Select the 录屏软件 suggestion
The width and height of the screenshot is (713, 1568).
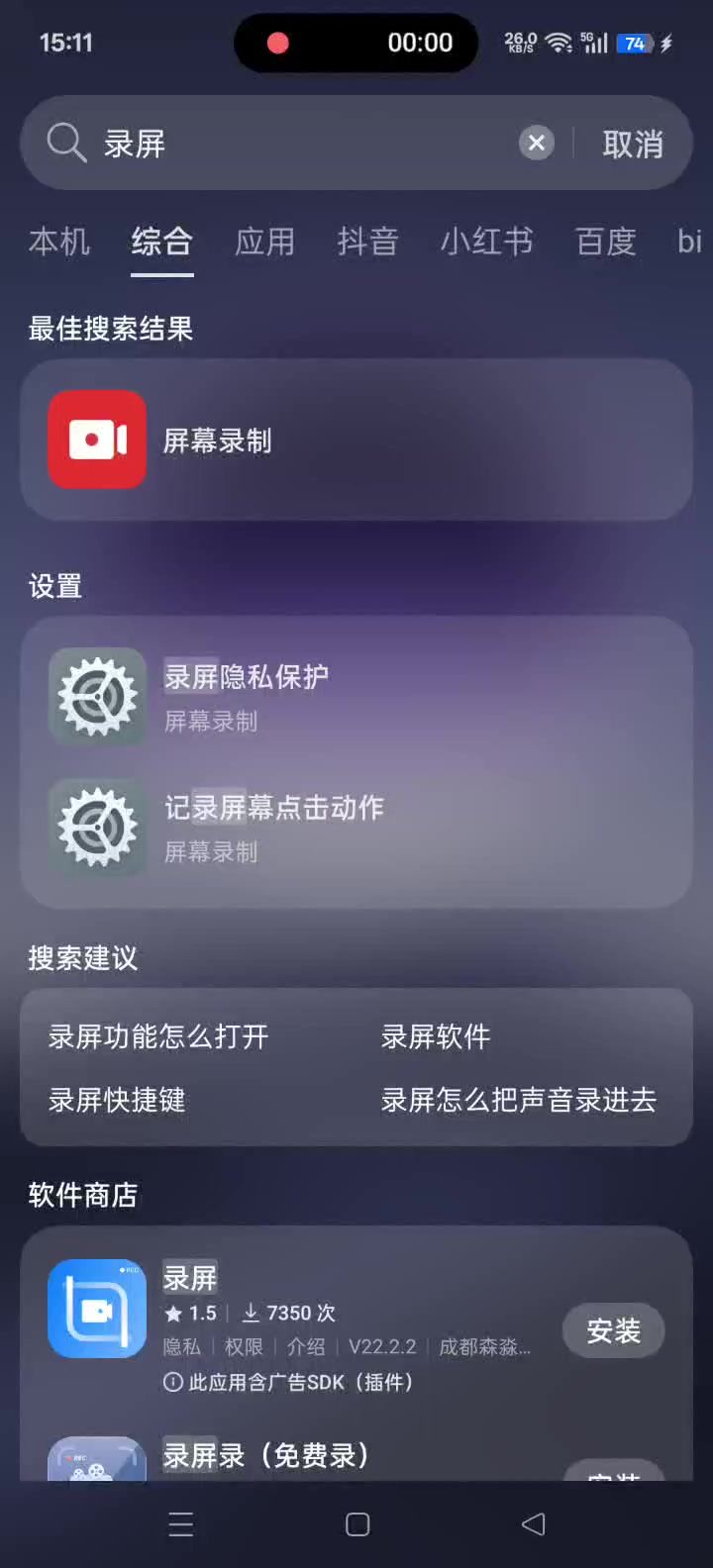(436, 1036)
